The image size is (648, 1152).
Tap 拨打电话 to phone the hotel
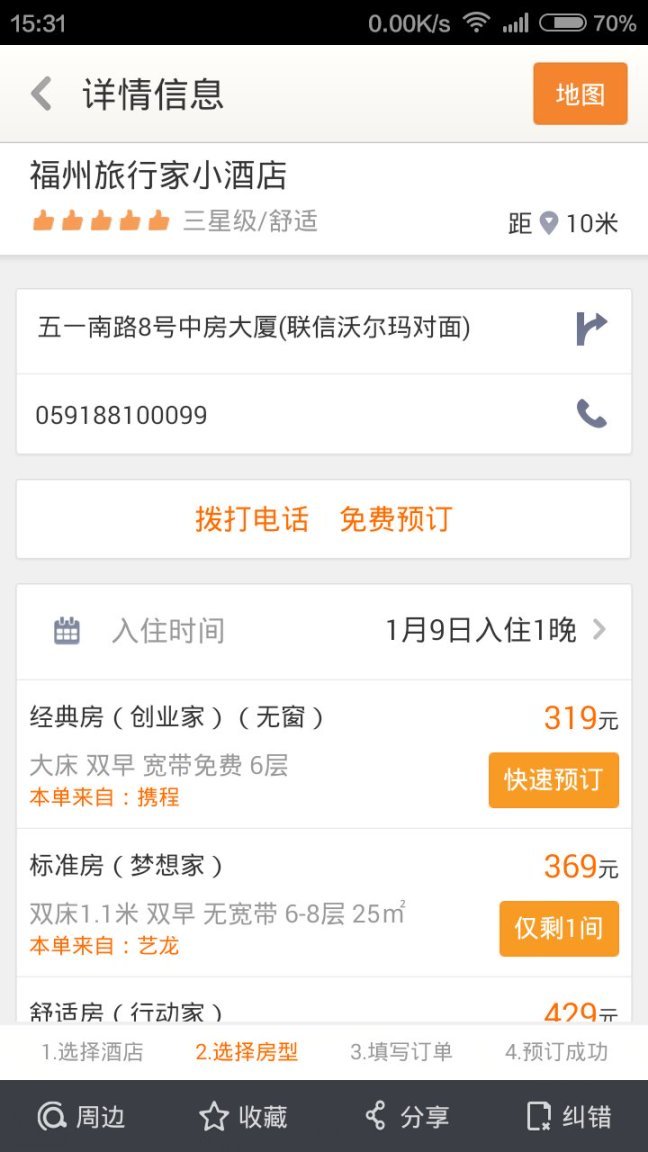[x=252, y=519]
